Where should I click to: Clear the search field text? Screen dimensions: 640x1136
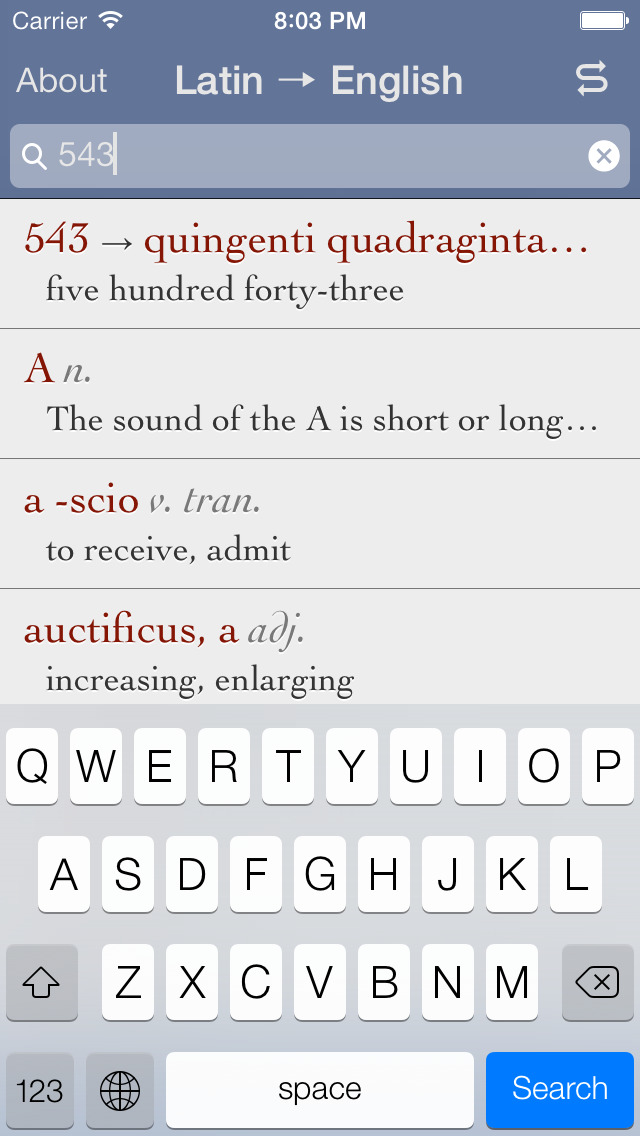pos(604,156)
